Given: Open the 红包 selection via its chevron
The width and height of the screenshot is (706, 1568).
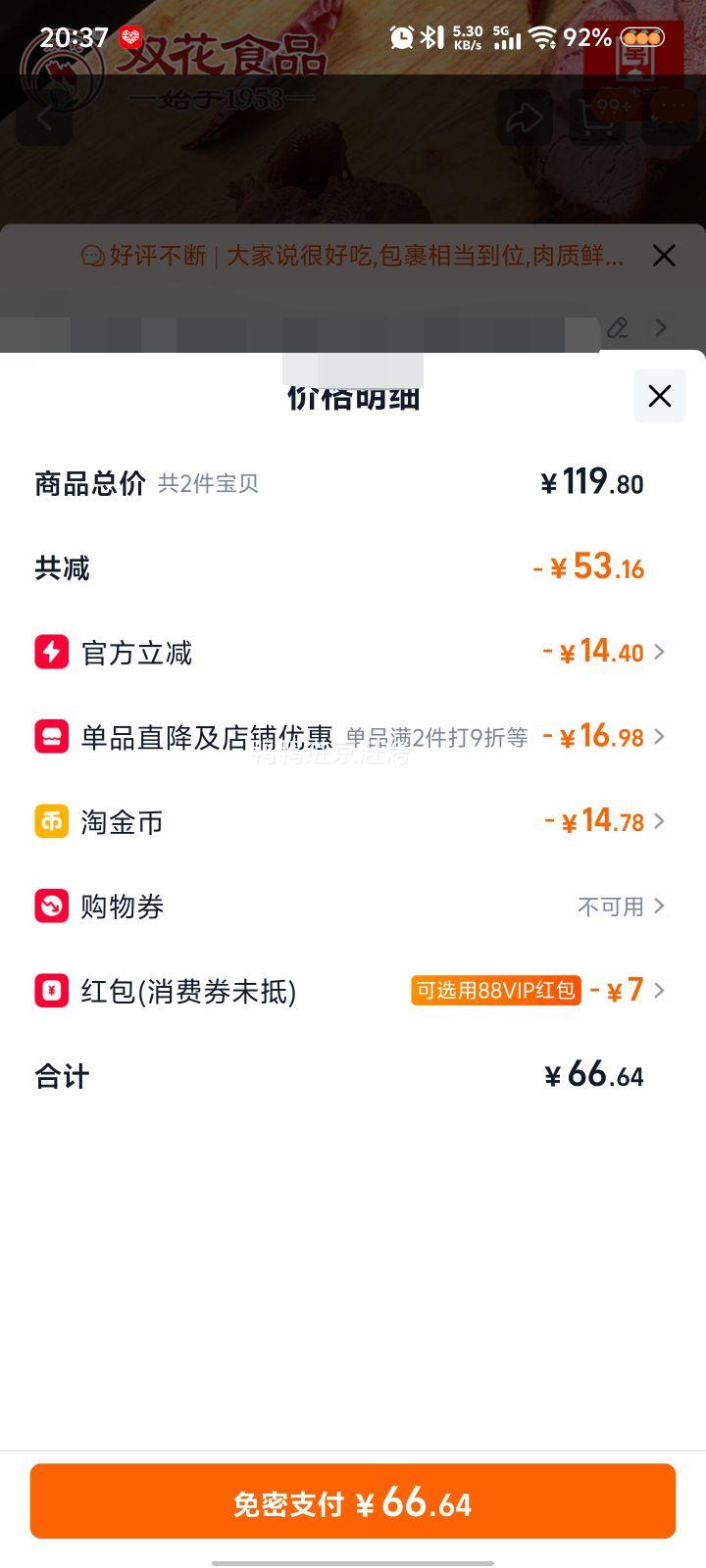Looking at the screenshot, I should [660, 991].
